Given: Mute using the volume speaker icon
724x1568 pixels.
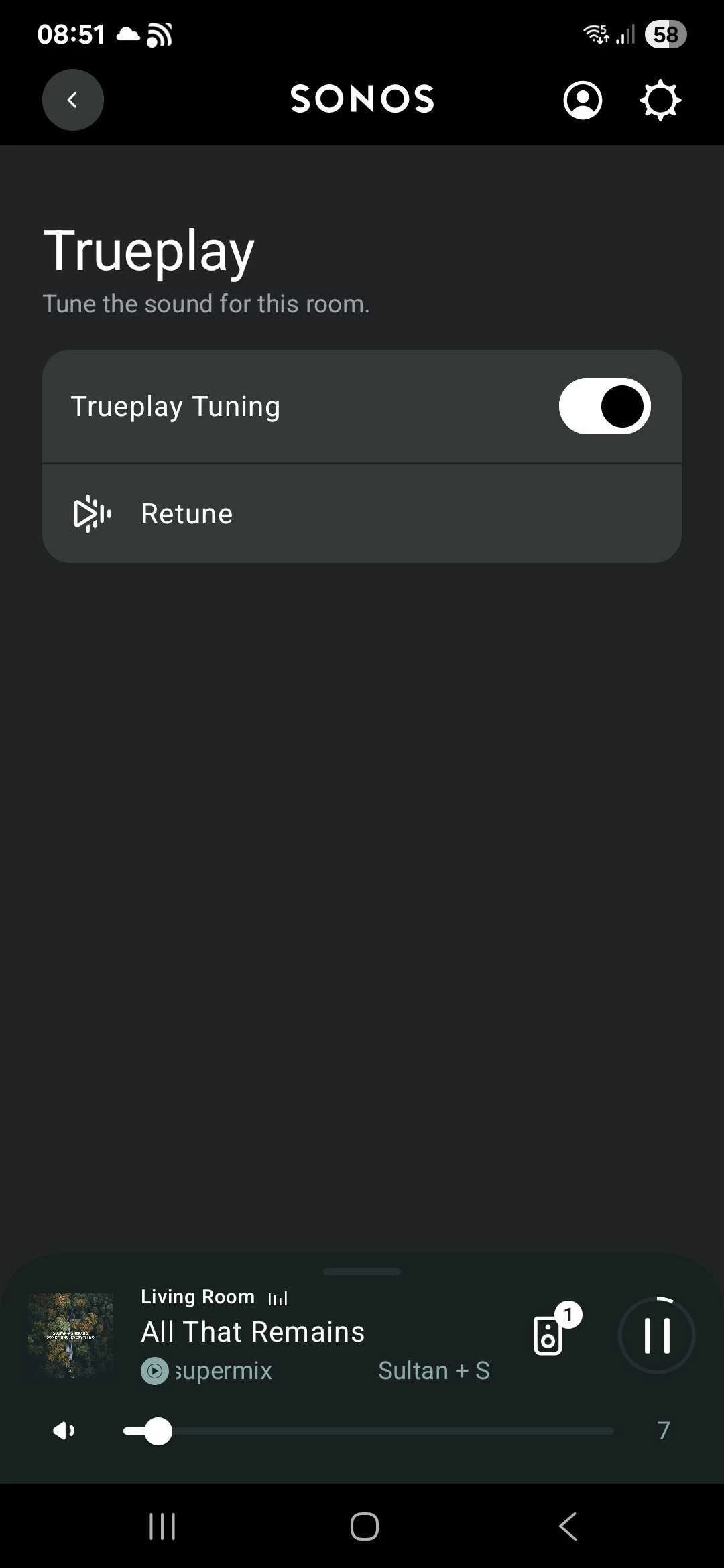Looking at the screenshot, I should pyautogui.click(x=64, y=1431).
